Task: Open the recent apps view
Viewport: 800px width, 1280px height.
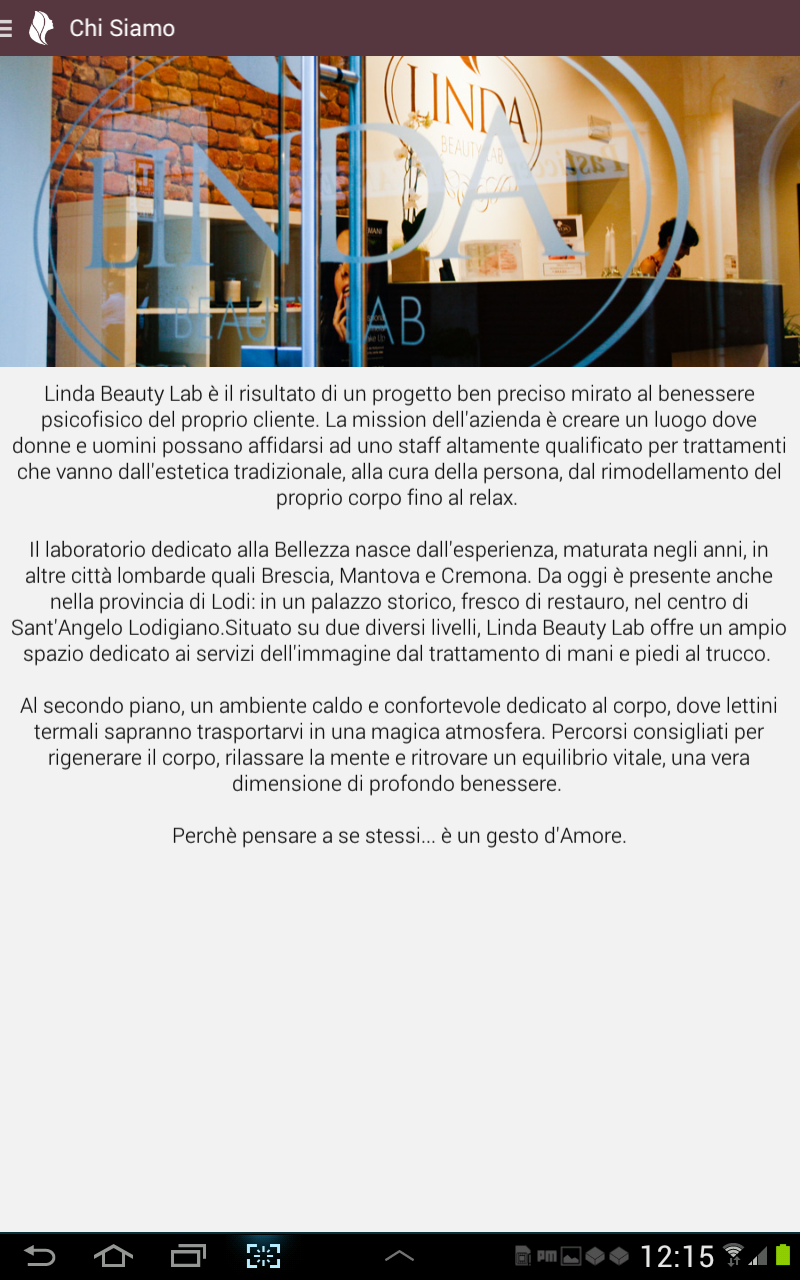Action: (188, 1255)
